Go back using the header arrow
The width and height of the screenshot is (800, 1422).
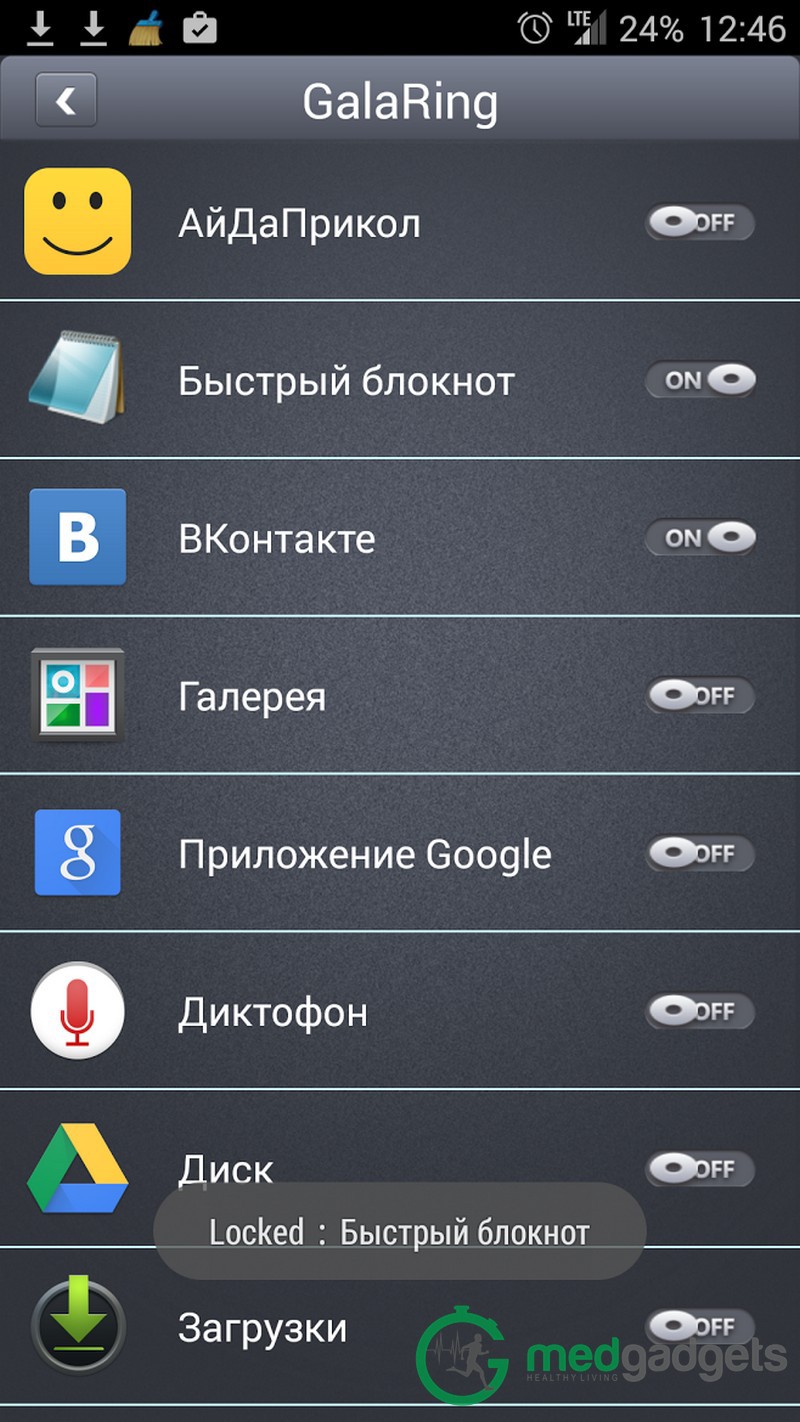(66, 100)
